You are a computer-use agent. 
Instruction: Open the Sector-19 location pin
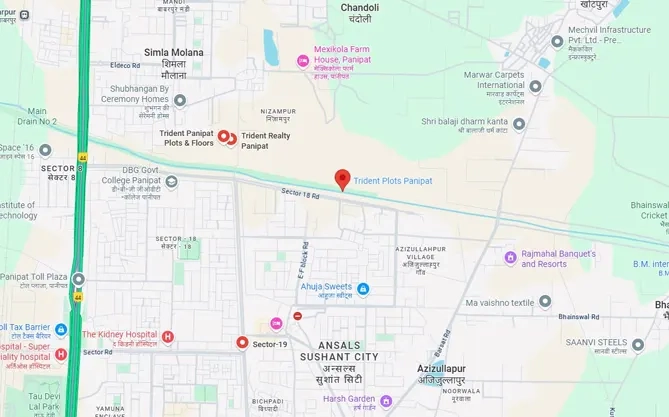(242, 343)
